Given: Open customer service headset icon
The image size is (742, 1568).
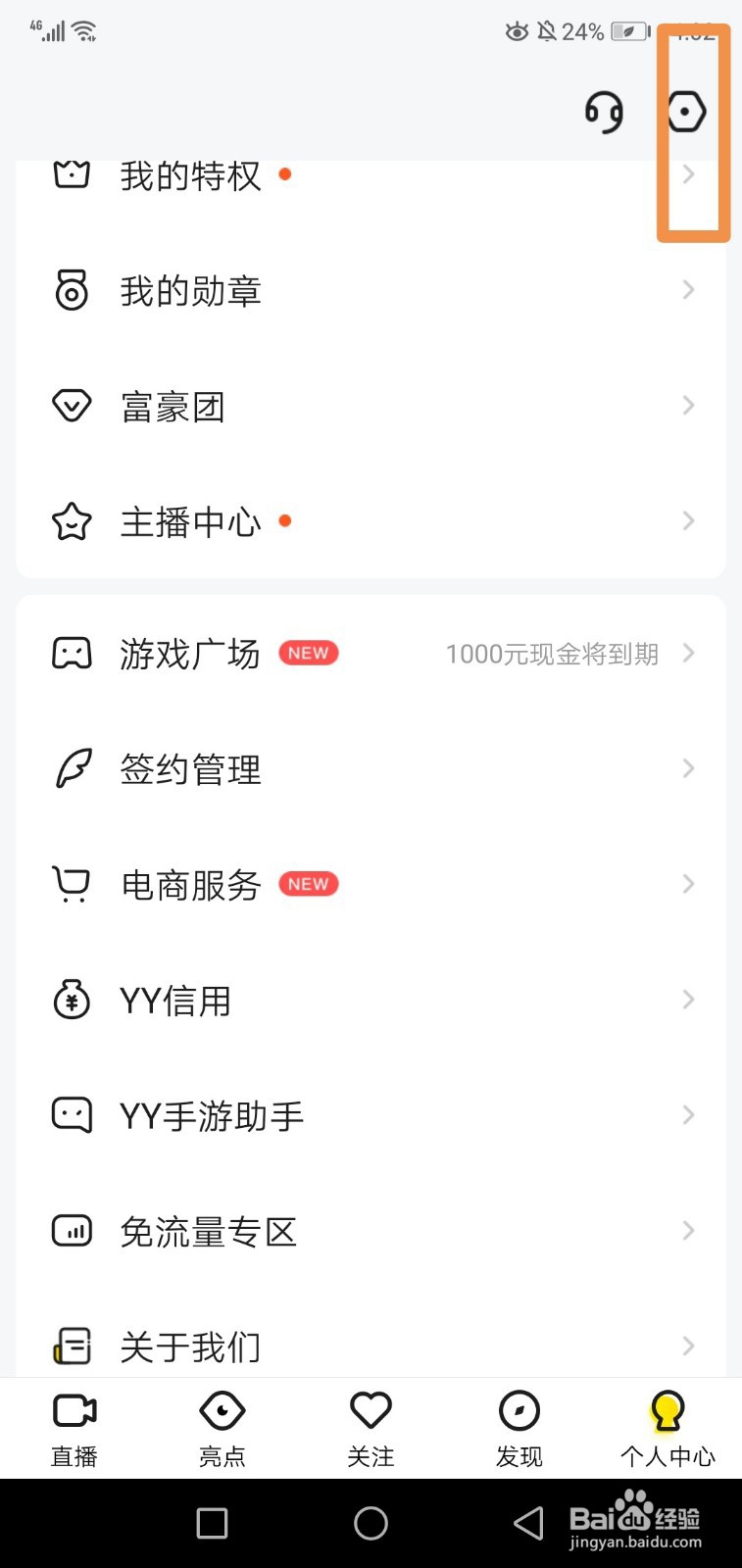Looking at the screenshot, I should pos(604,113).
